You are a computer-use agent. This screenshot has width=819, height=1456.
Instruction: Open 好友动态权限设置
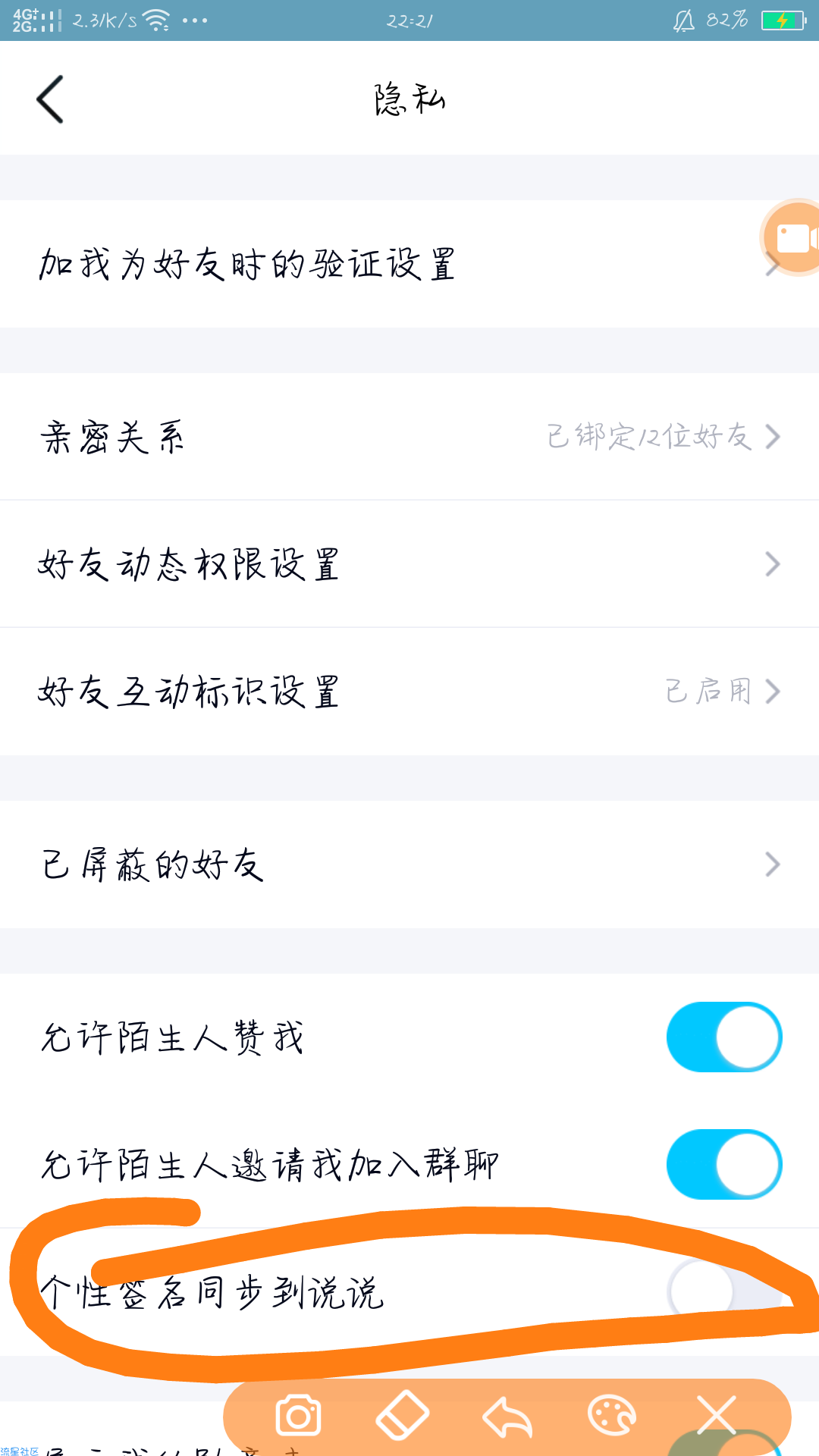coord(409,564)
